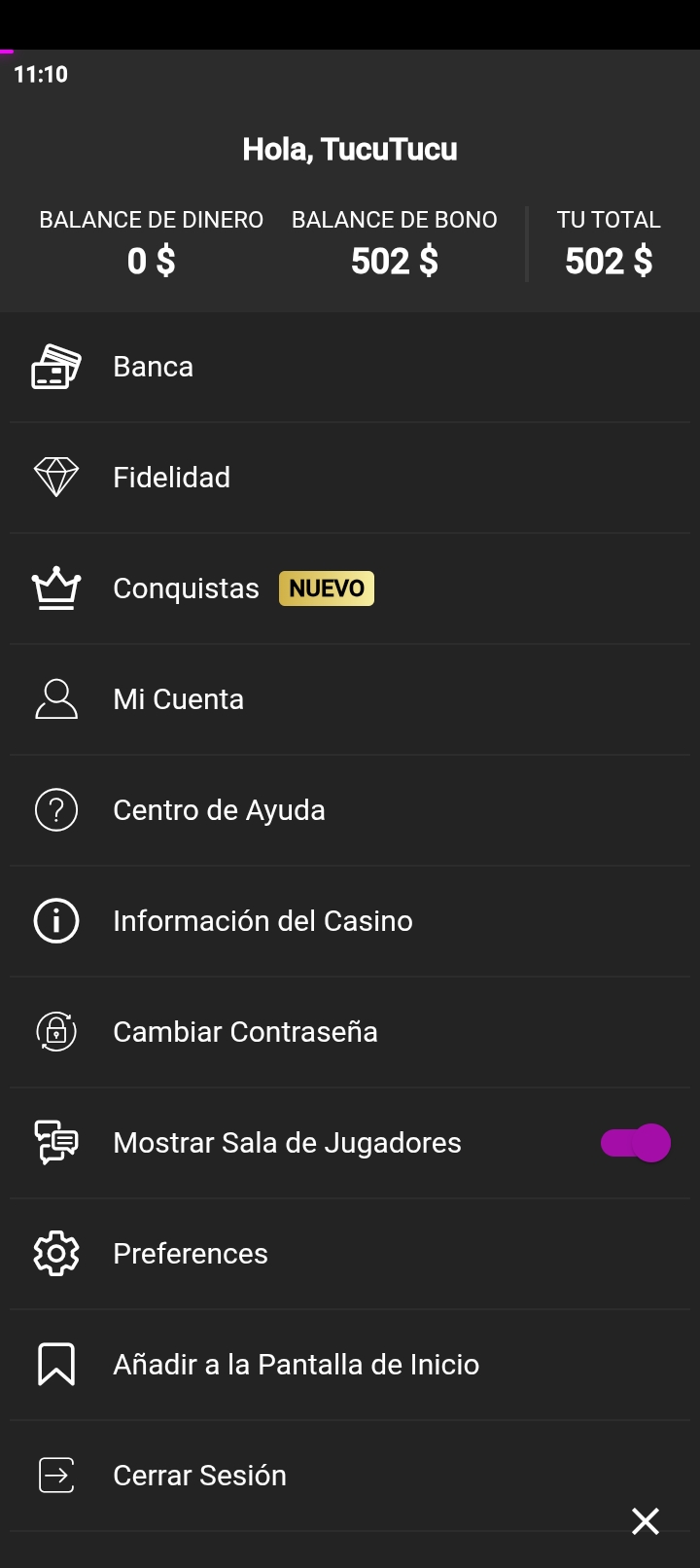The height and width of the screenshot is (1568, 700).
Task: Open the Banca section
Action: 154,367
